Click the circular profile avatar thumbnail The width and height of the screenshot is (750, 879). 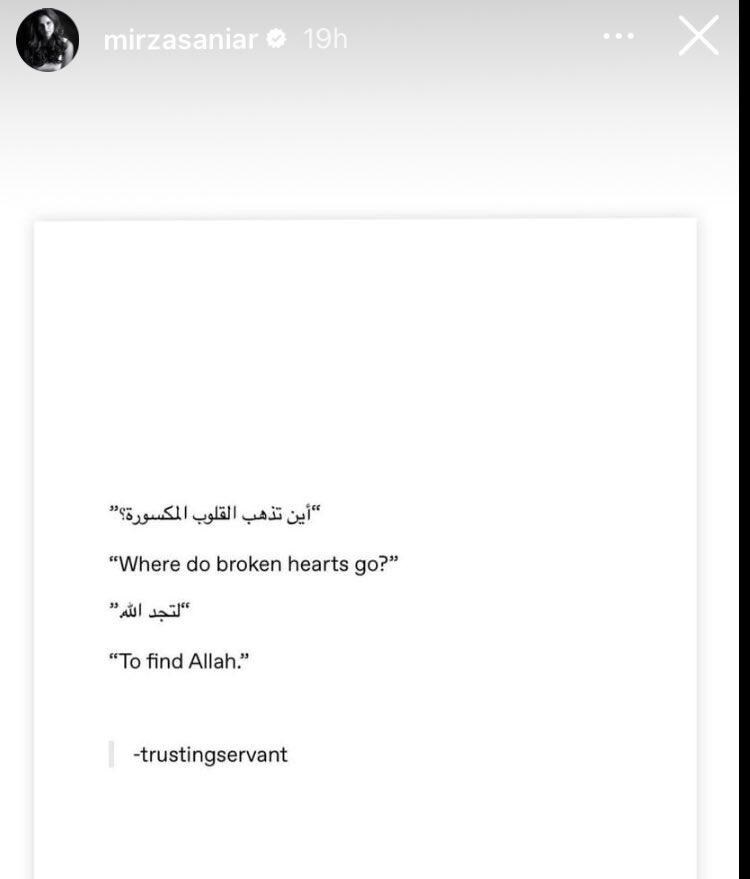(x=46, y=38)
